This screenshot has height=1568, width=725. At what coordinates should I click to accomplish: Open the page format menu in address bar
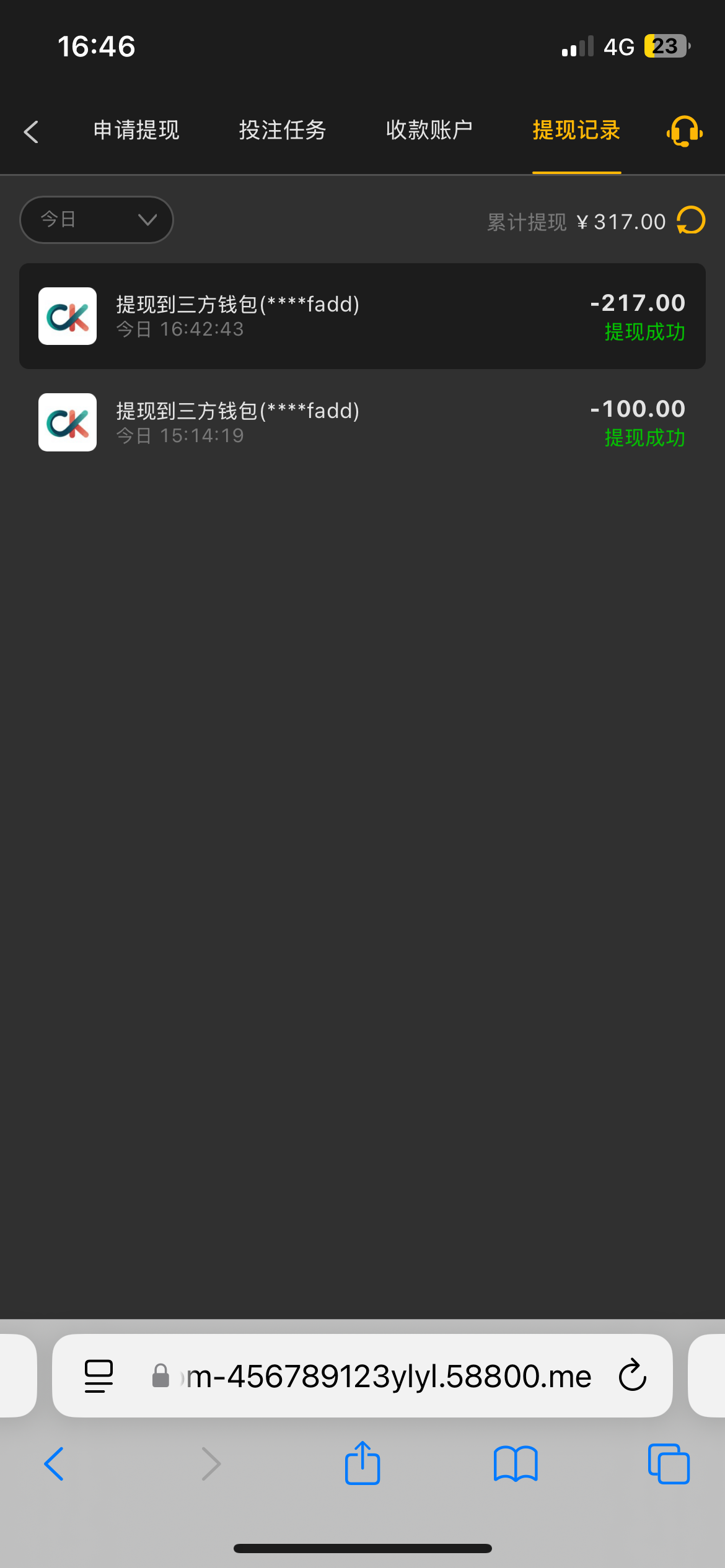pyautogui.click(x=99, y=1376)
